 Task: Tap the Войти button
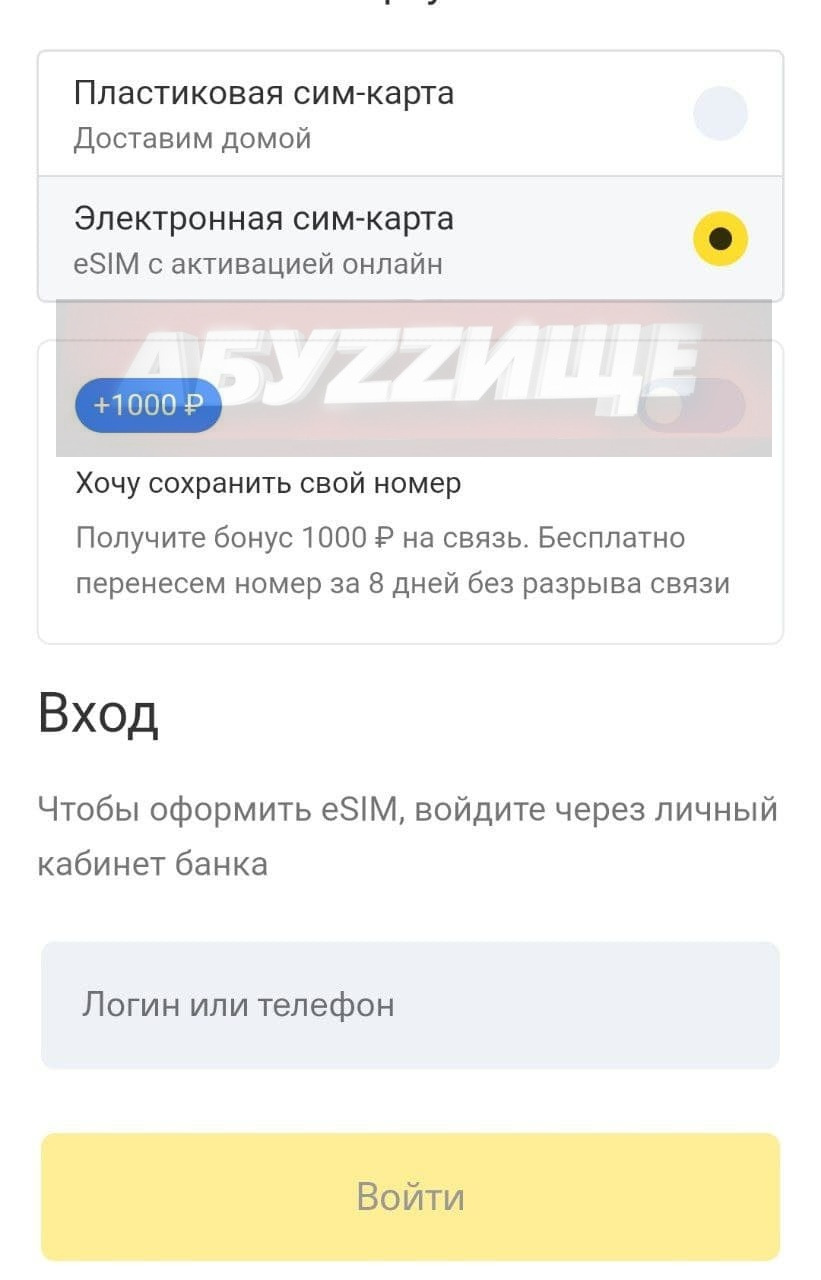click(410, 1197)
